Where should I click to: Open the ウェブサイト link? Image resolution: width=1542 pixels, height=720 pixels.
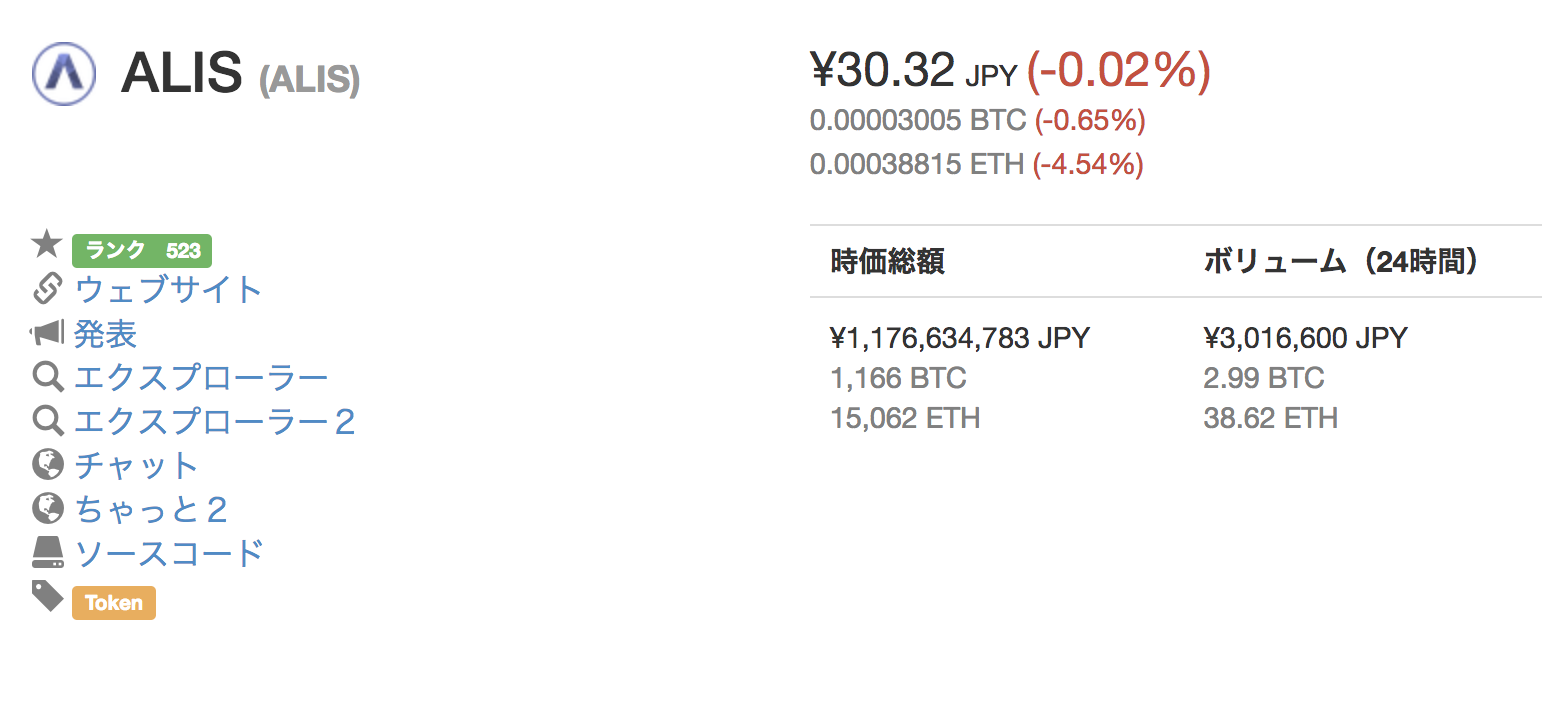168,291
